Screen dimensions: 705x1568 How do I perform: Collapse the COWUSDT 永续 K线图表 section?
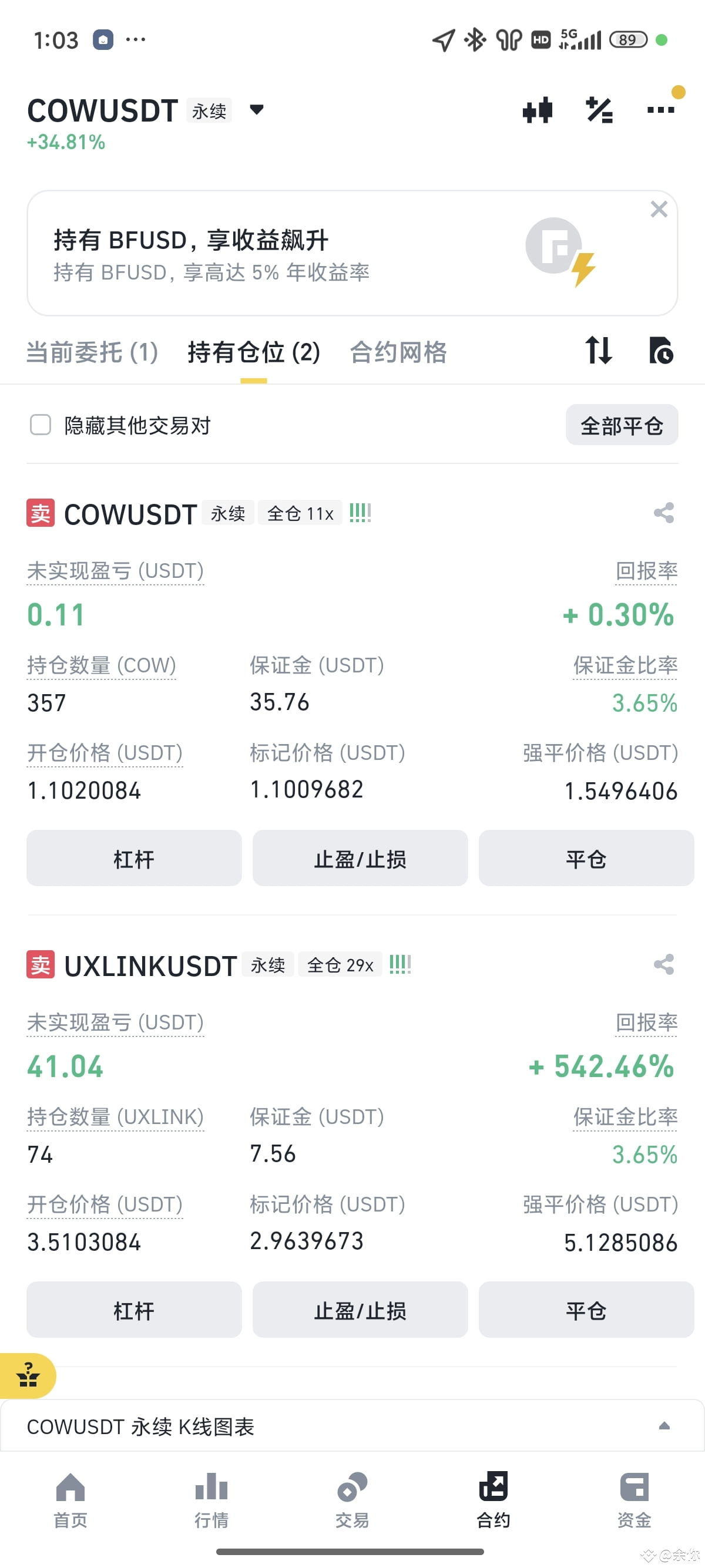[x=665, y=1425]
